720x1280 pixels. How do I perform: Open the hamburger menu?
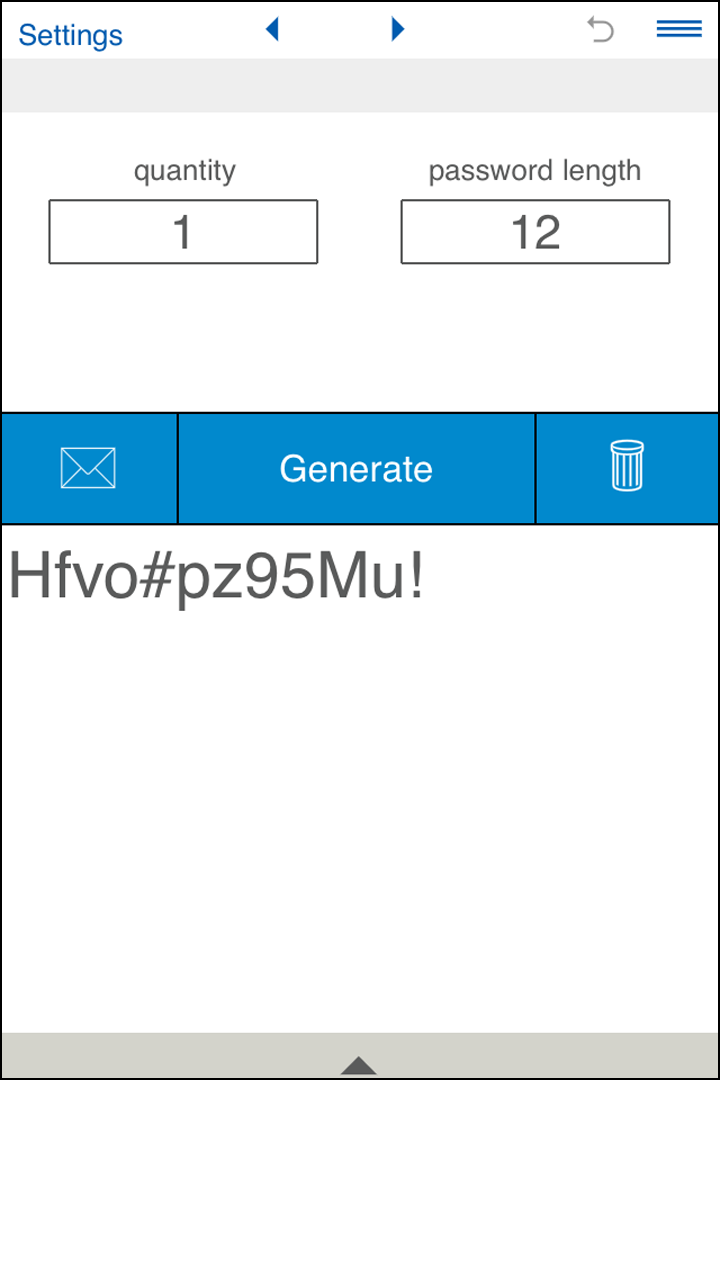[x=679, y=29]
